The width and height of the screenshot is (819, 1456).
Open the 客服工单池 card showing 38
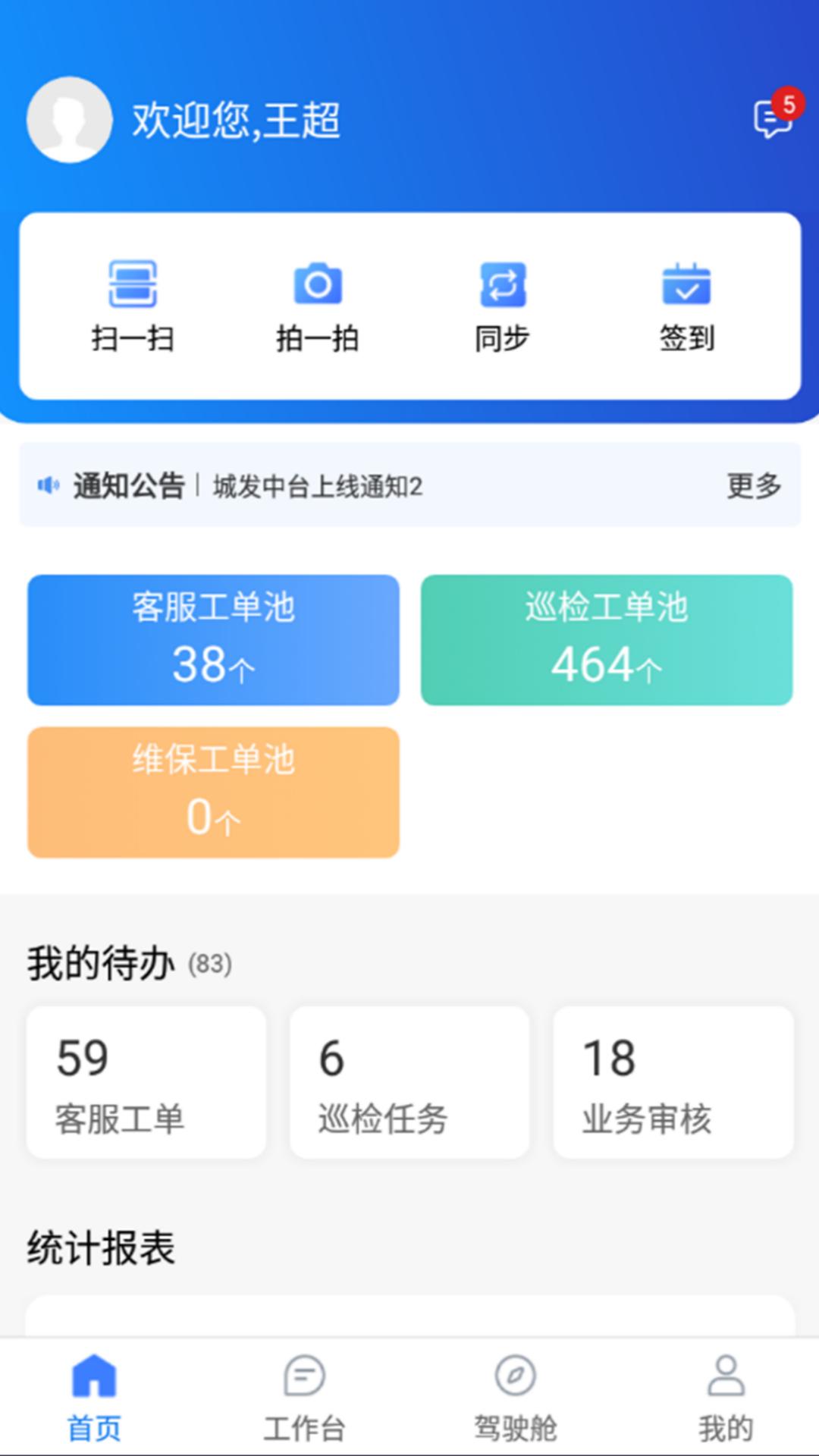tap(213, 639)
